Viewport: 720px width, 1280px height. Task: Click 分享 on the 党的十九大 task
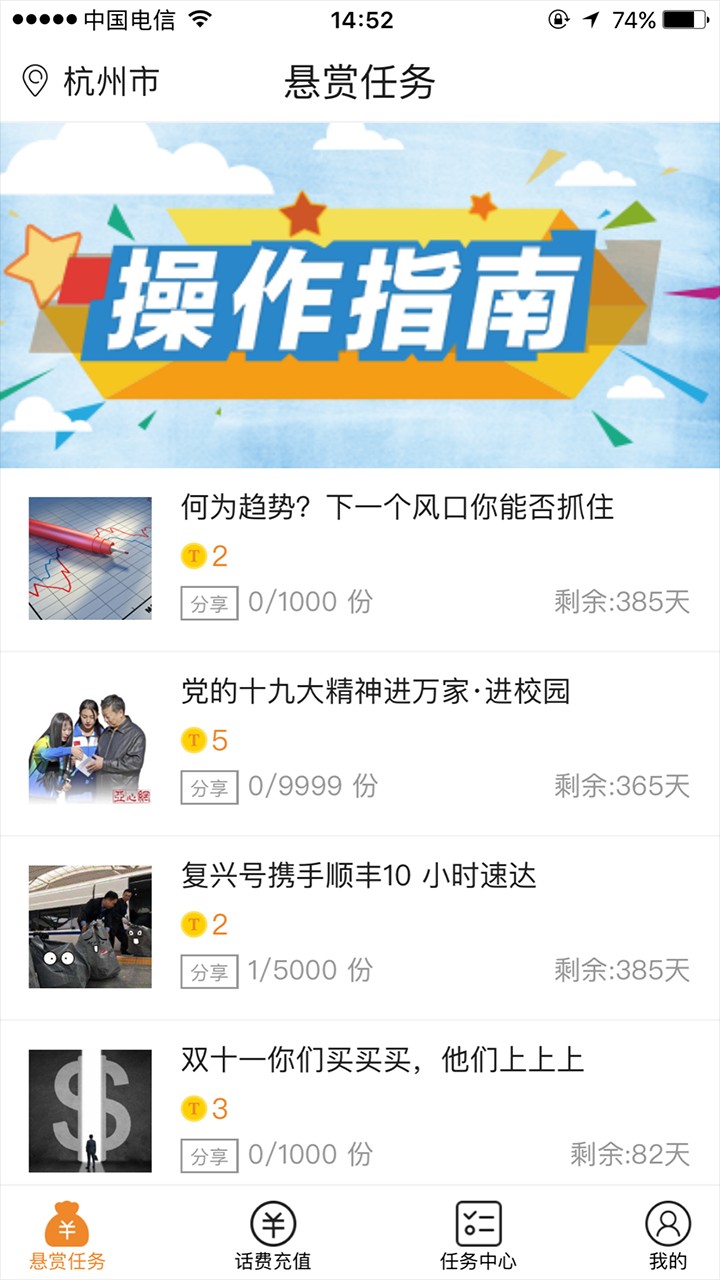[207, 786]
